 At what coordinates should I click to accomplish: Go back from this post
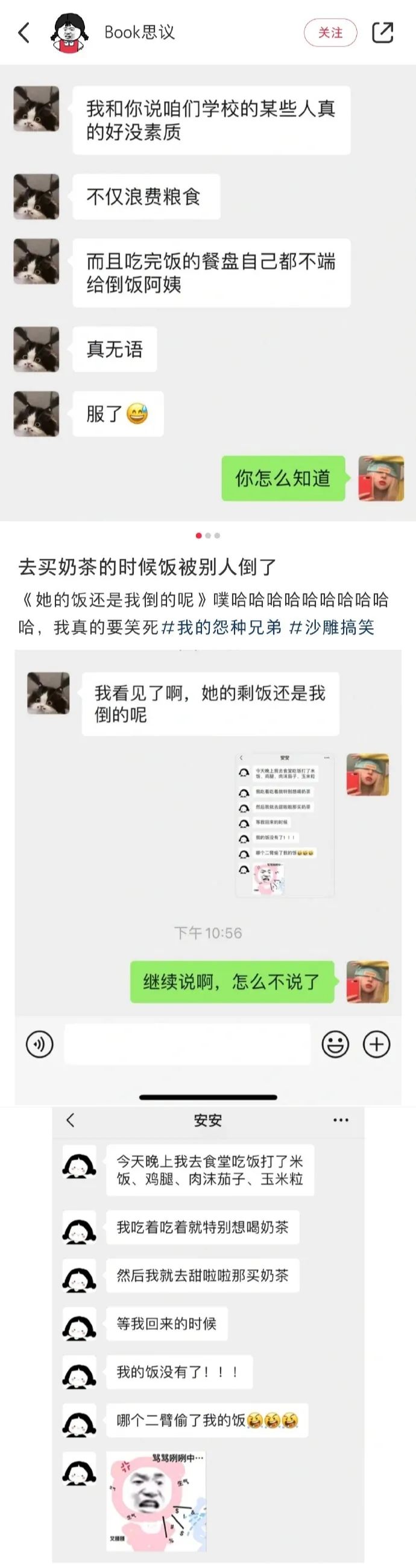(24, 33)
